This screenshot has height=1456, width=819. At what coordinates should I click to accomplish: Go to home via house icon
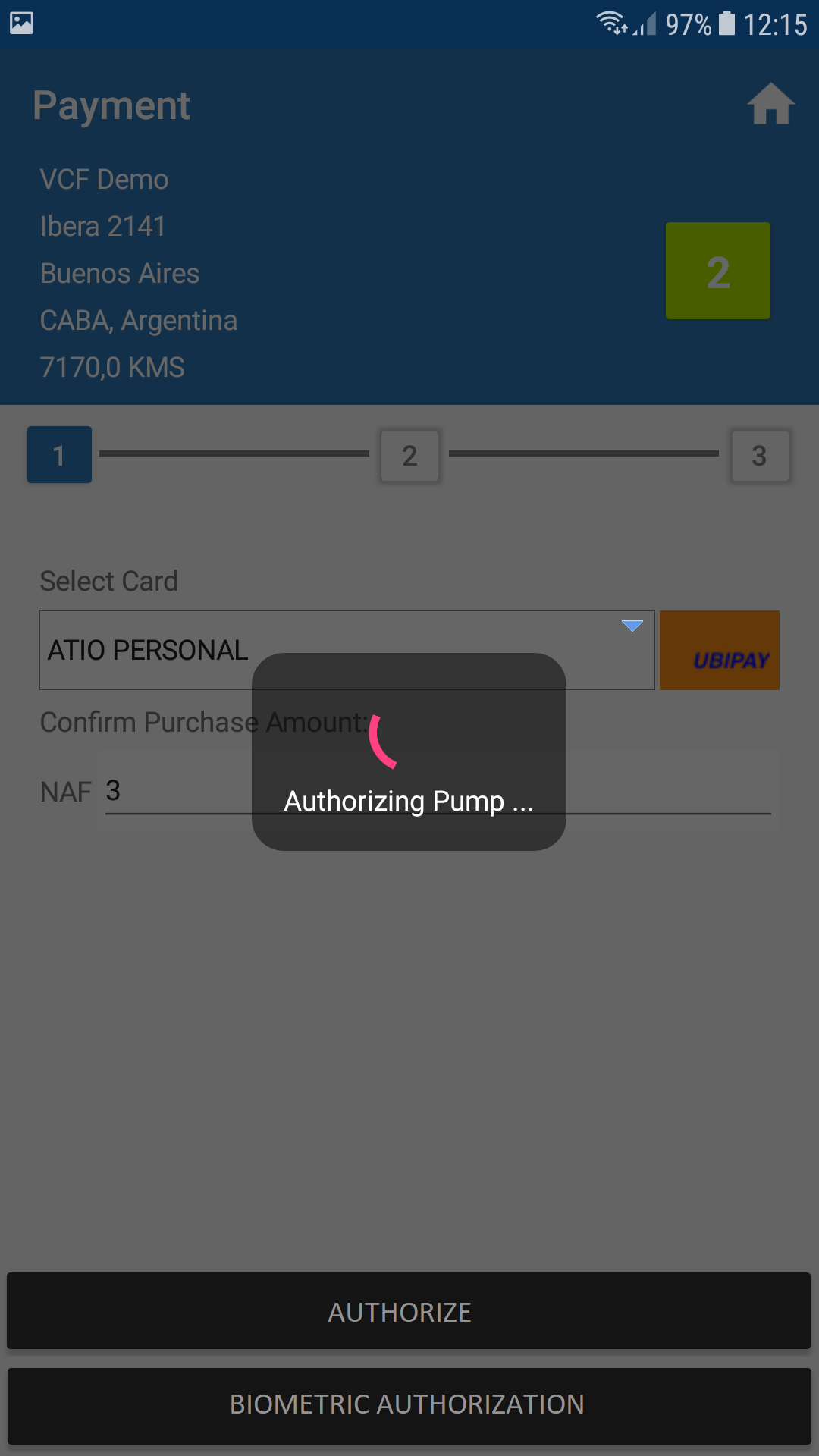tap(770, 104)
